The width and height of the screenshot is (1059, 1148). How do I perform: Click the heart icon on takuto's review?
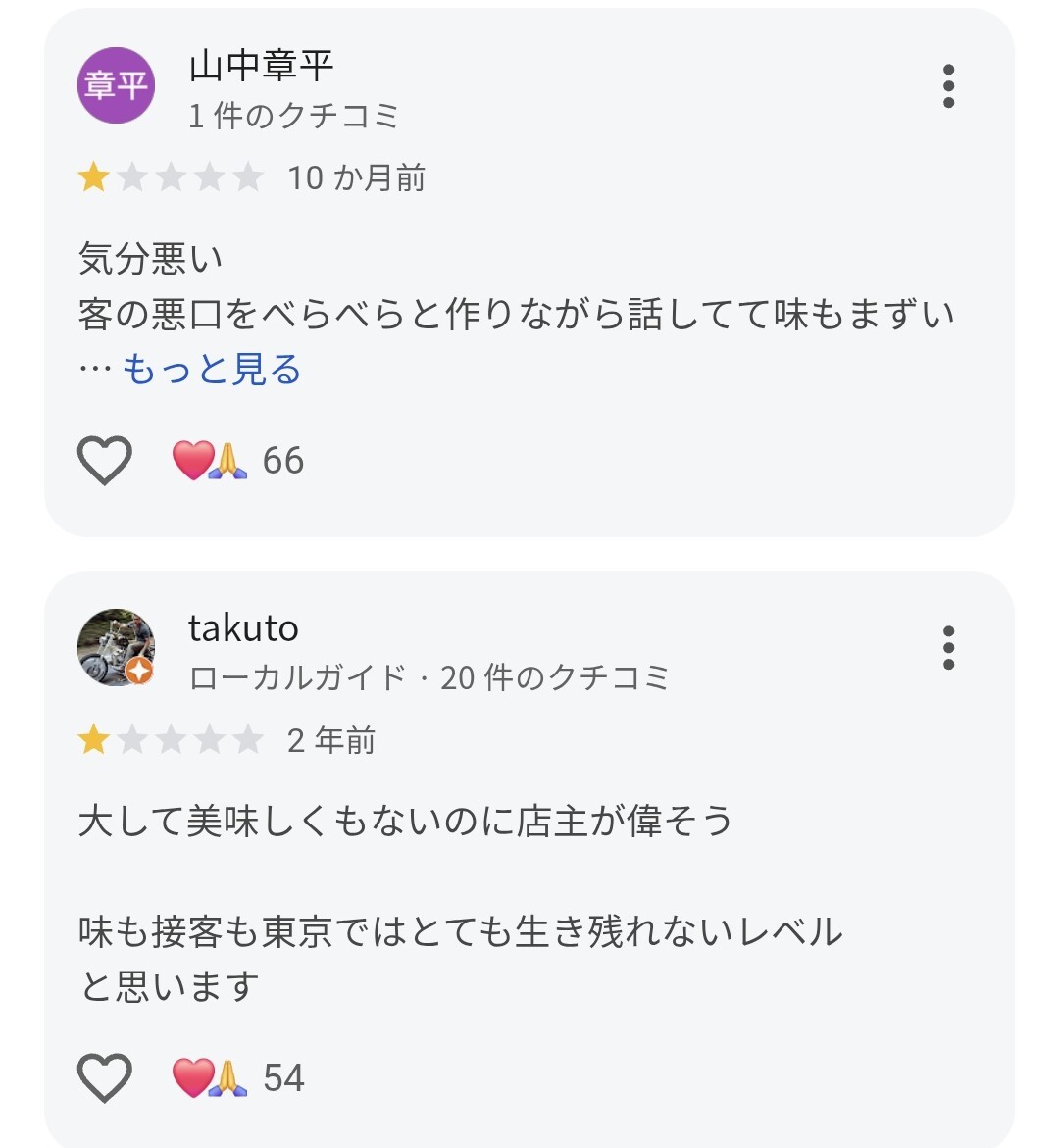(x=104, y=1078)
